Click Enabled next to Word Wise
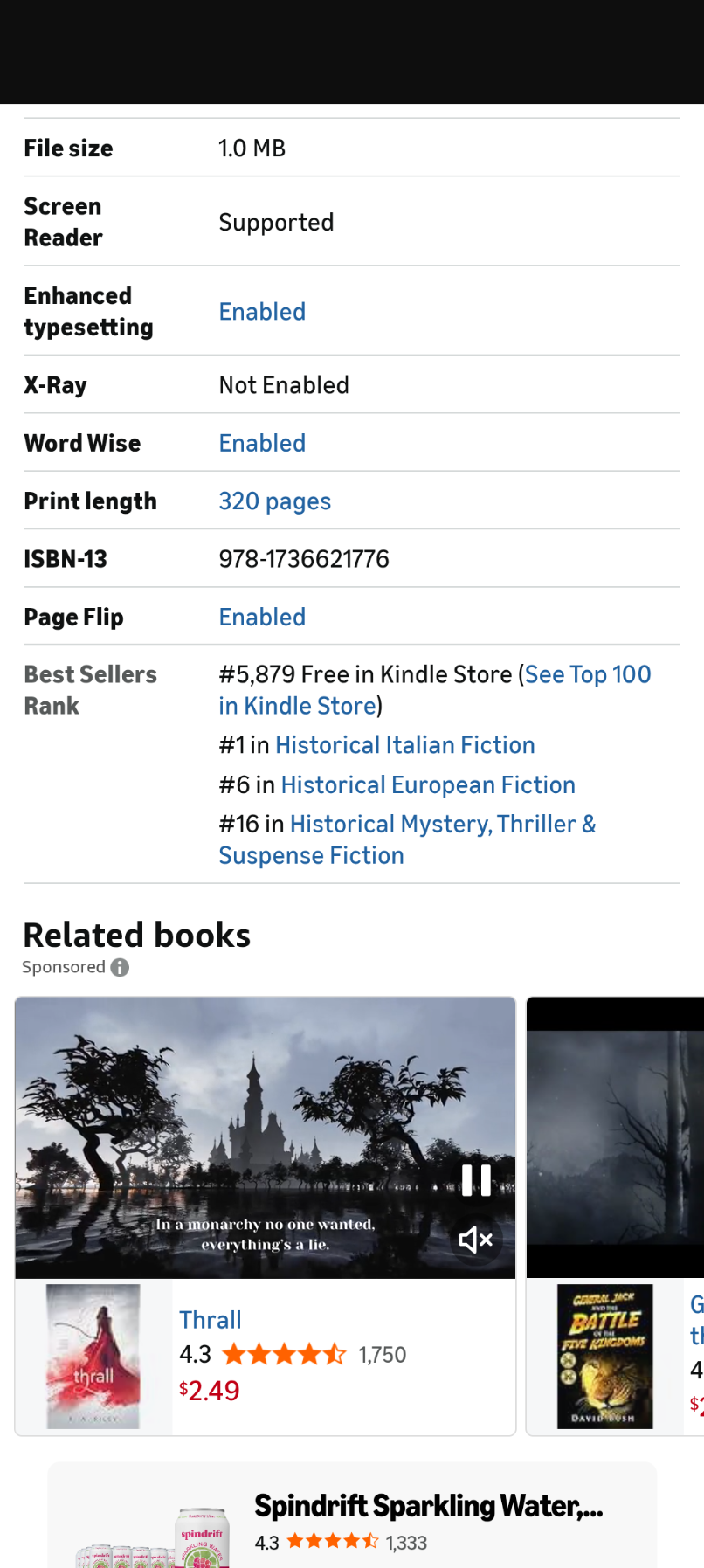704x1568 pixels. 262,443
